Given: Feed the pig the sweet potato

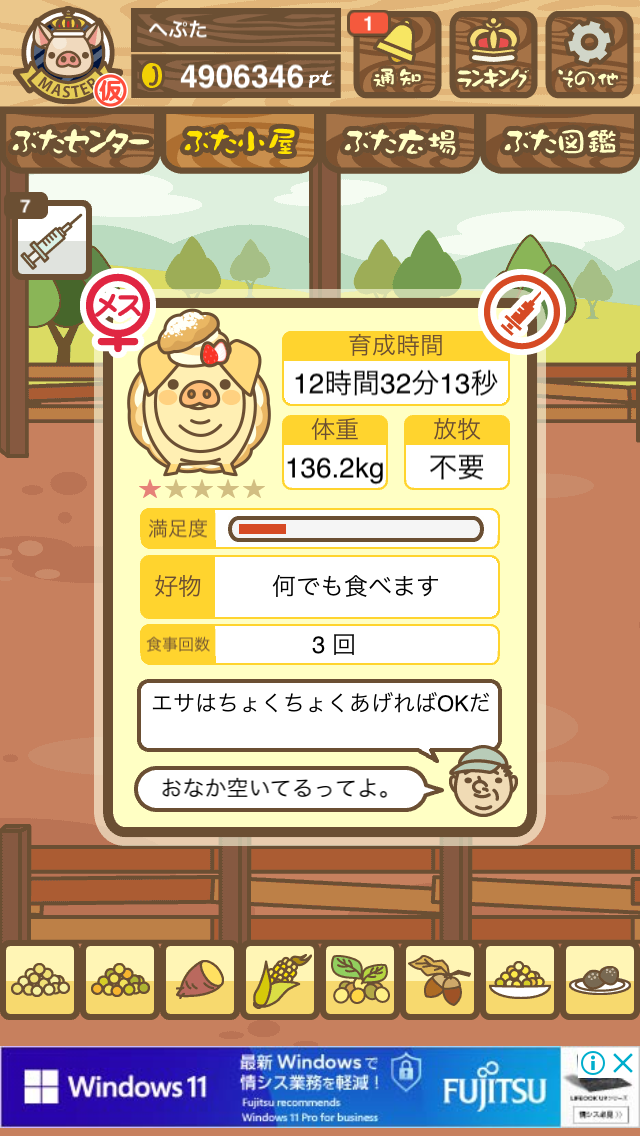Looking at the screenshot, I should click(200, 980).
